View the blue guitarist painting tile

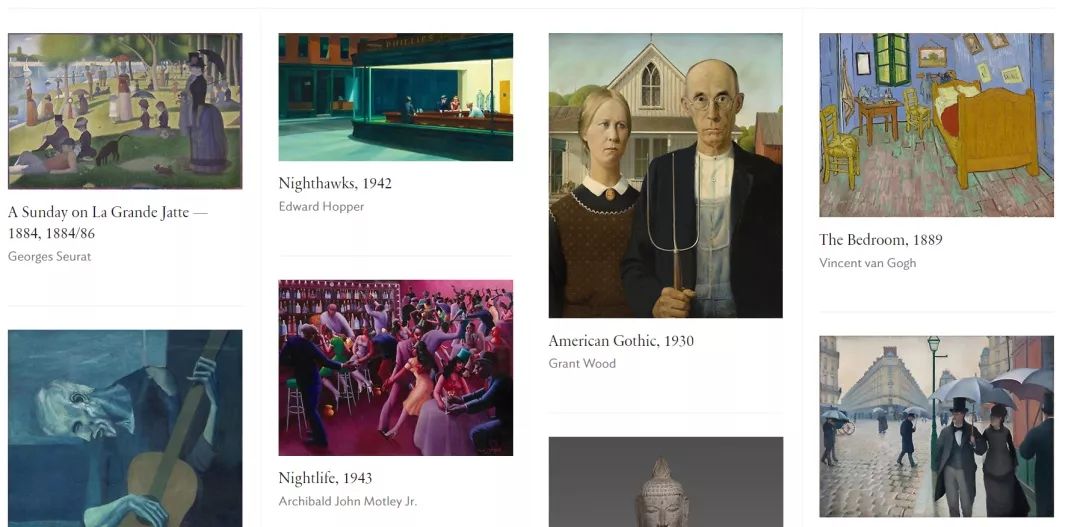coord(125,428)
